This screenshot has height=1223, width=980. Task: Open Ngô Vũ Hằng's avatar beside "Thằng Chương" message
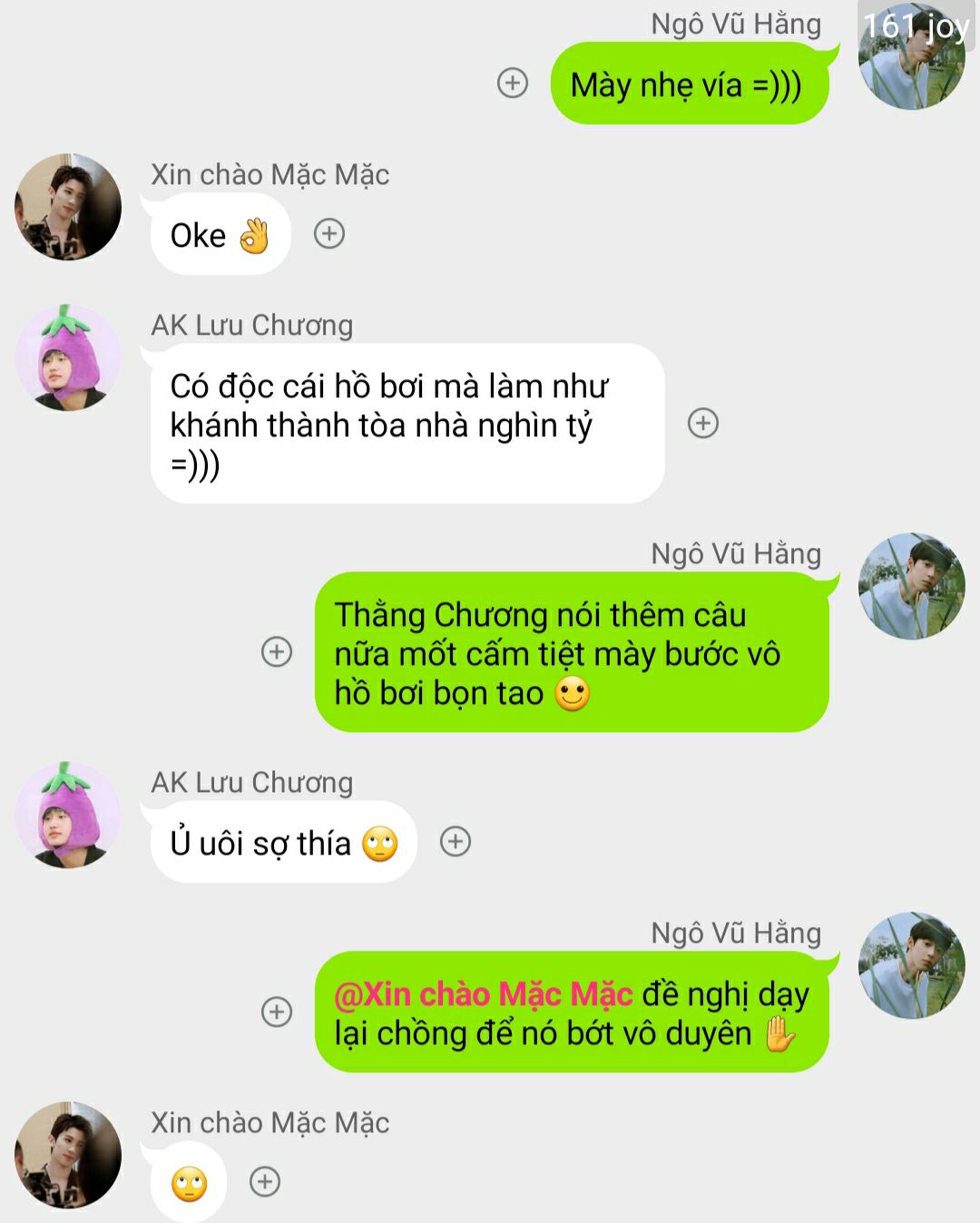[911, 586]
